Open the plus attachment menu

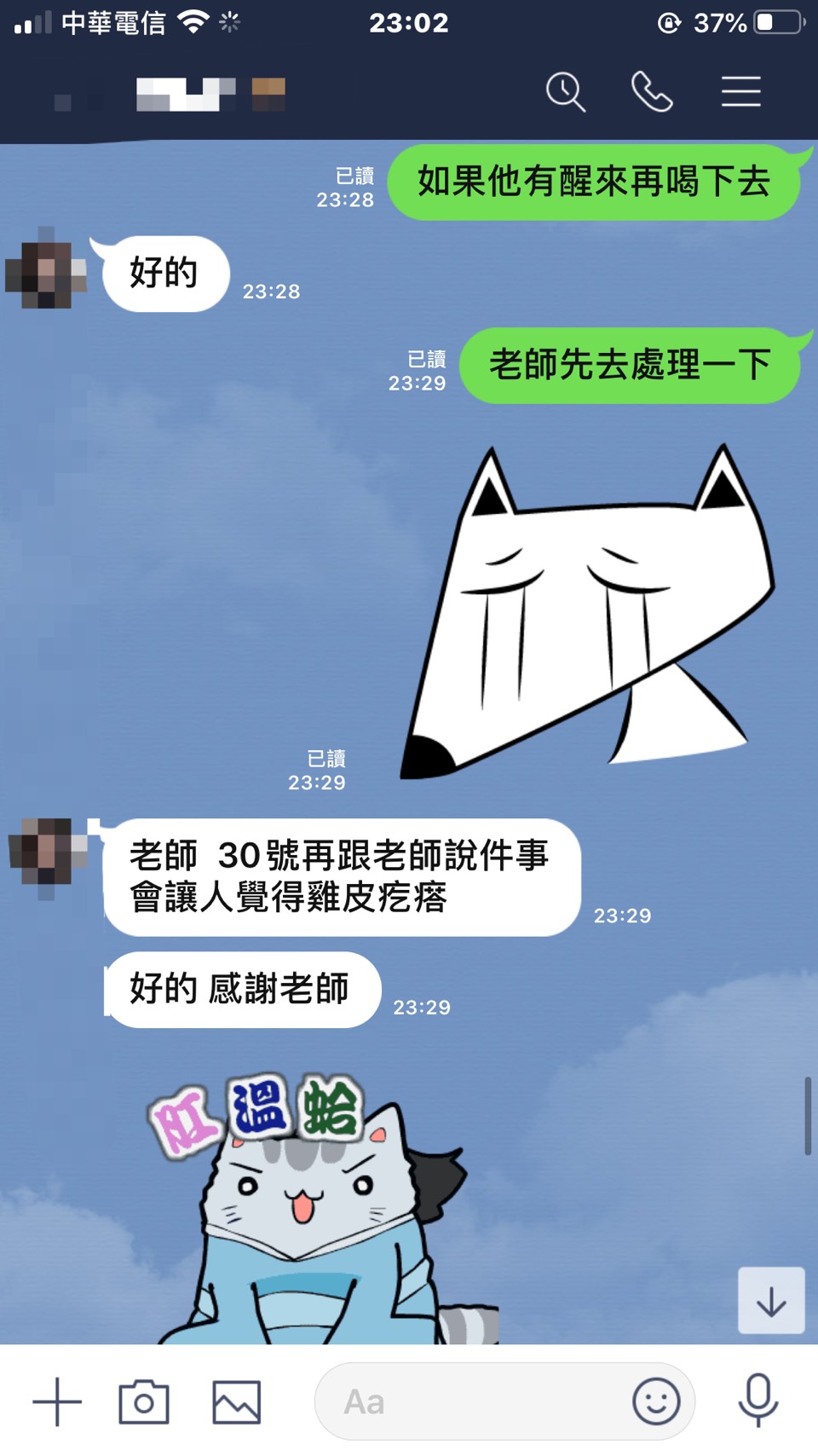(57, 1401)
